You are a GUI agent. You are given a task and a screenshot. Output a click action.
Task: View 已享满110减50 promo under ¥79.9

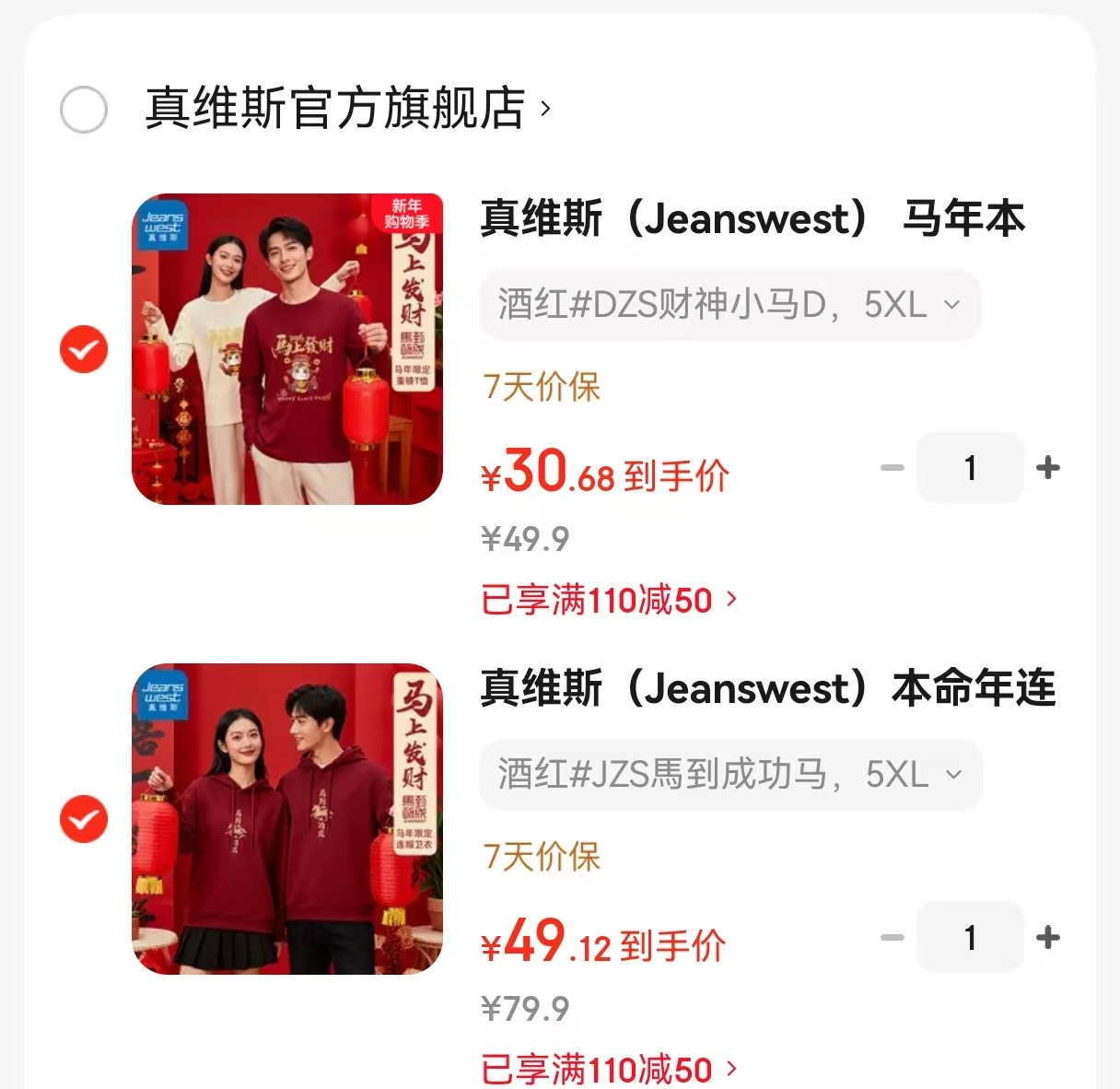pyautogui.click(x=608, y=1070)
